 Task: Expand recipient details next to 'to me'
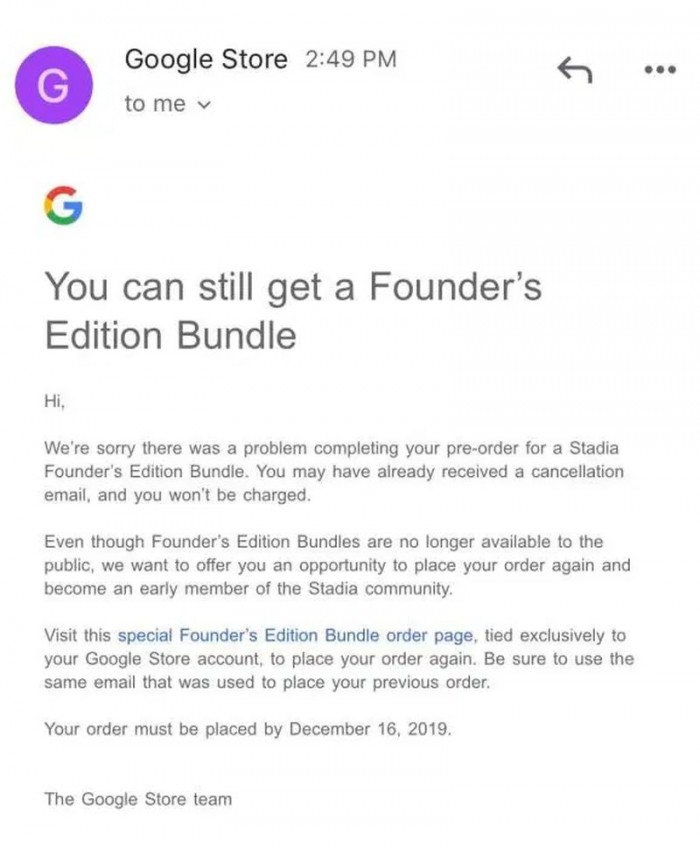[205, 104]
